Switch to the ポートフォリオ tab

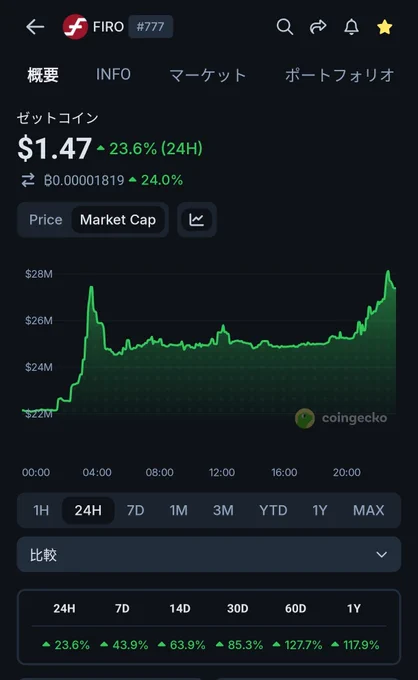pos(340,75)
